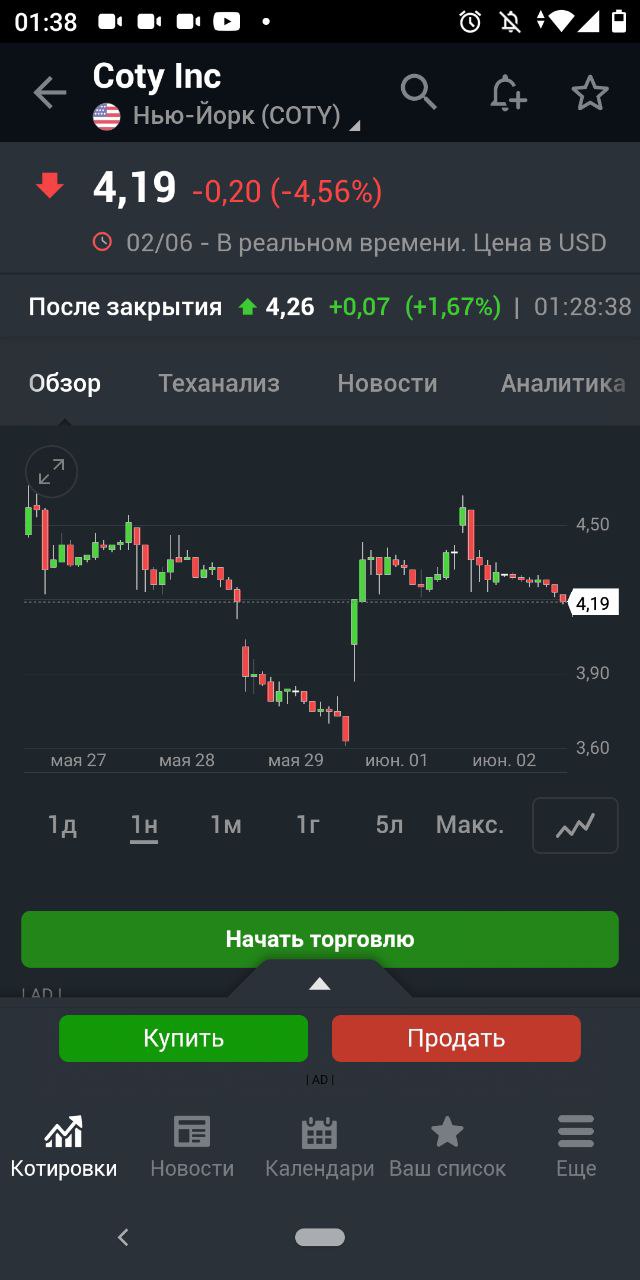Select the 5л chart range

pos(389,825)
